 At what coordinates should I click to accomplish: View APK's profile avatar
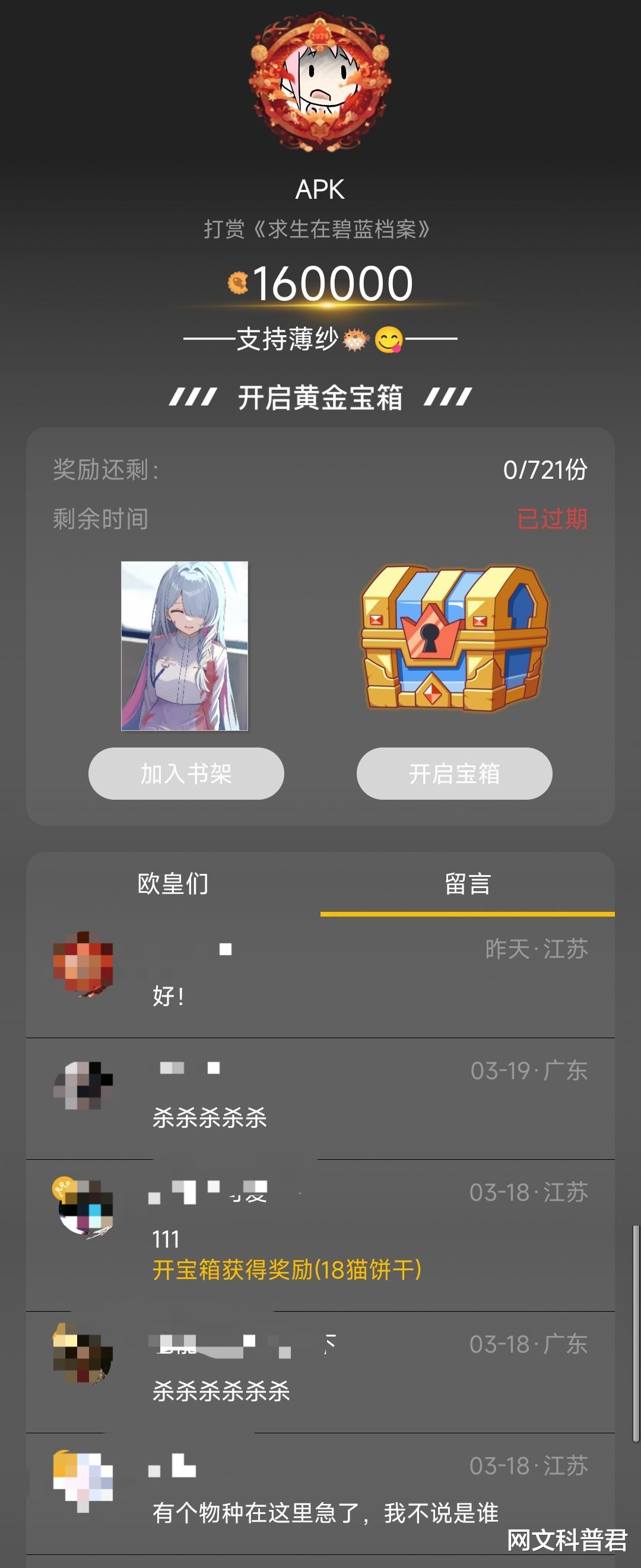[x=320, y=81]
